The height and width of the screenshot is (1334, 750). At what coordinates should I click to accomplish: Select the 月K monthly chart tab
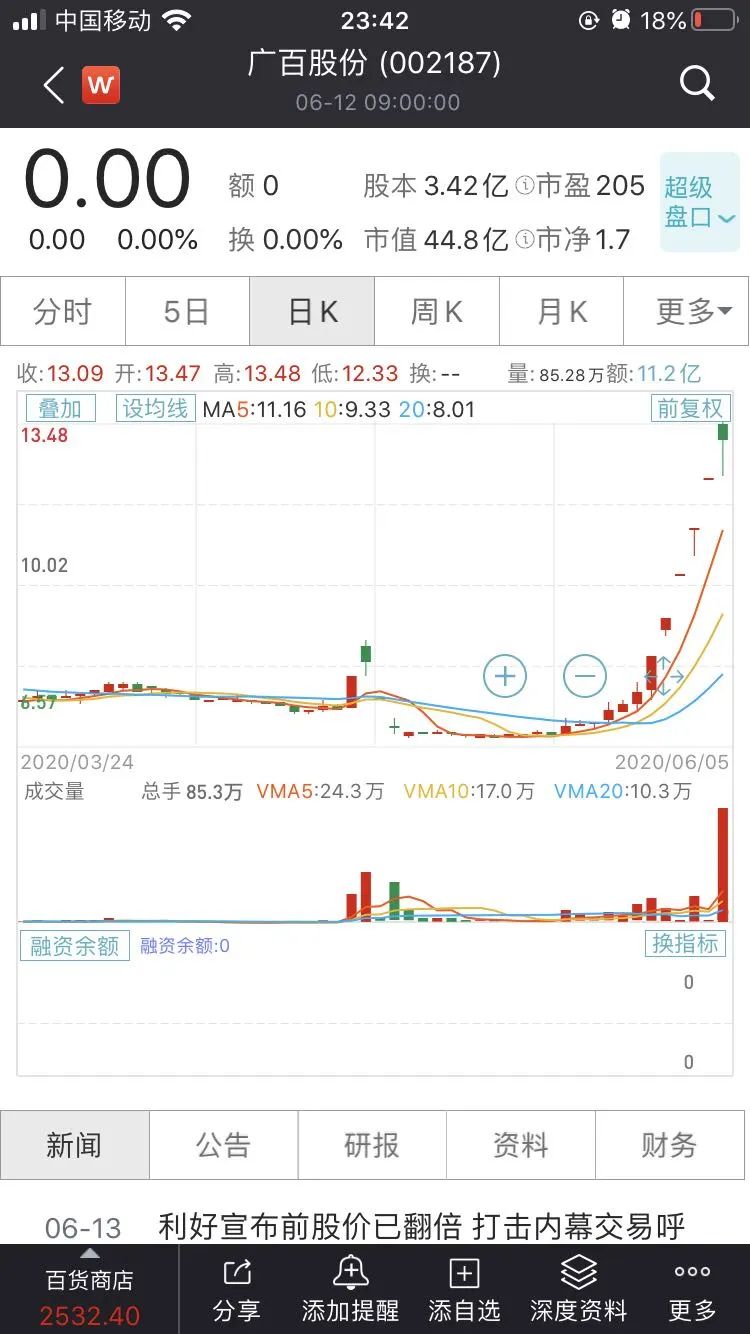tap(562, 312)
